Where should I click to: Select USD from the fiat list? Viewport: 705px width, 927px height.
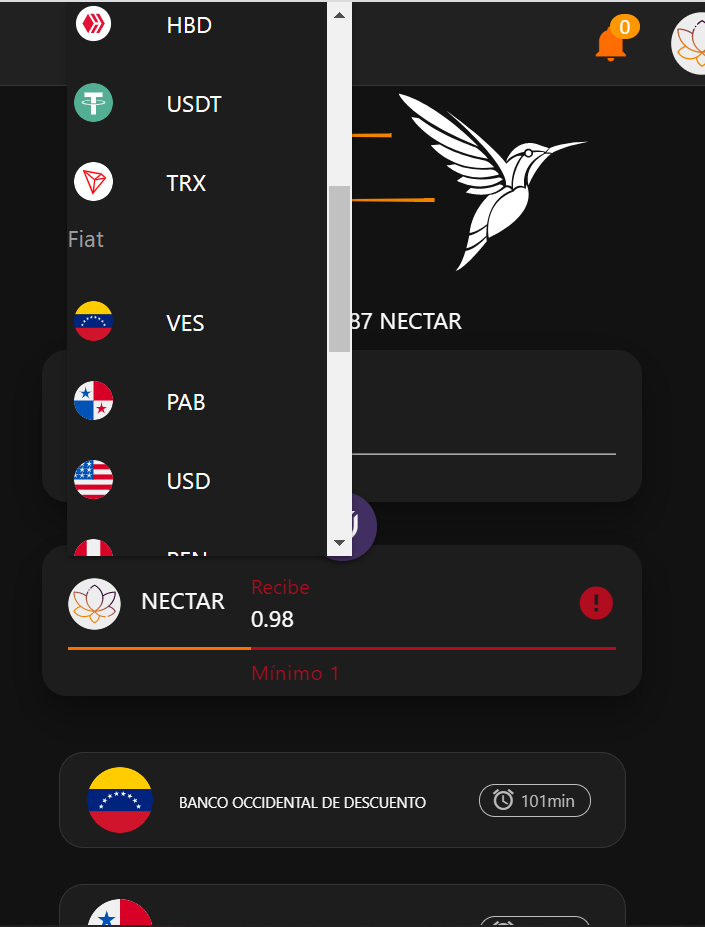click(x=188, y=481)
